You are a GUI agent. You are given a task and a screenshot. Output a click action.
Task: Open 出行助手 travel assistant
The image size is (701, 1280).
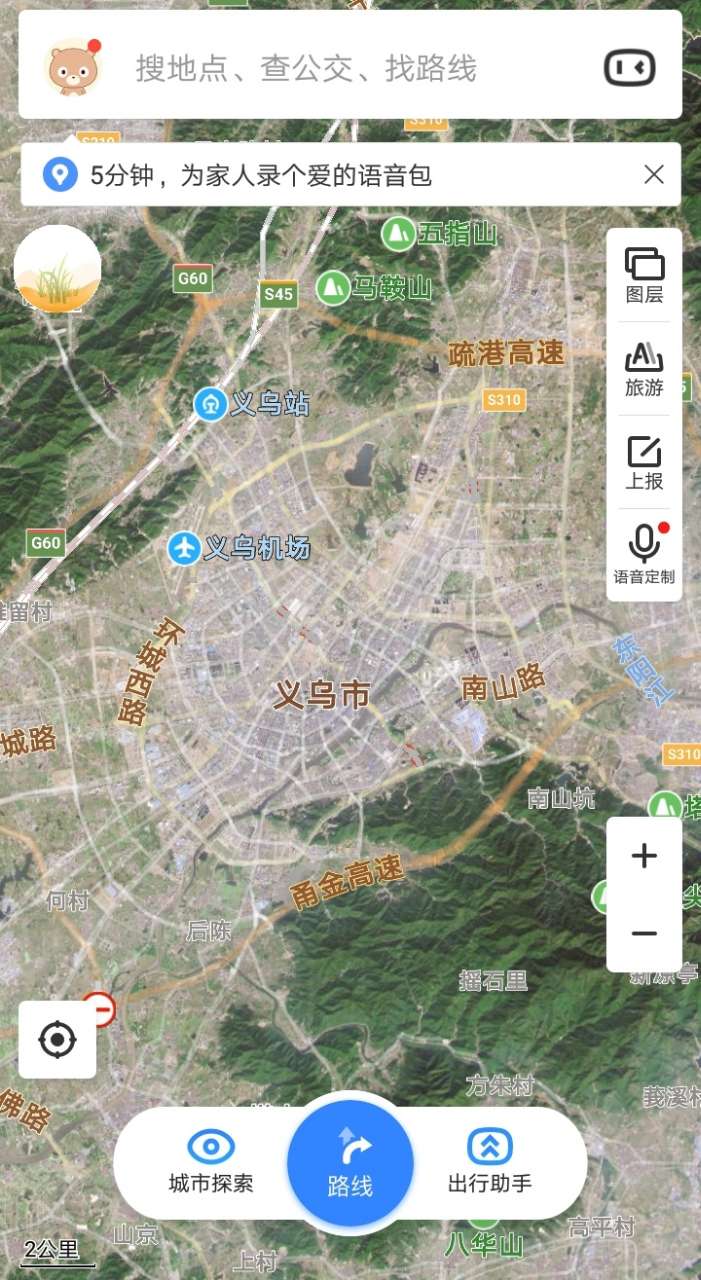pos(489,1162)
